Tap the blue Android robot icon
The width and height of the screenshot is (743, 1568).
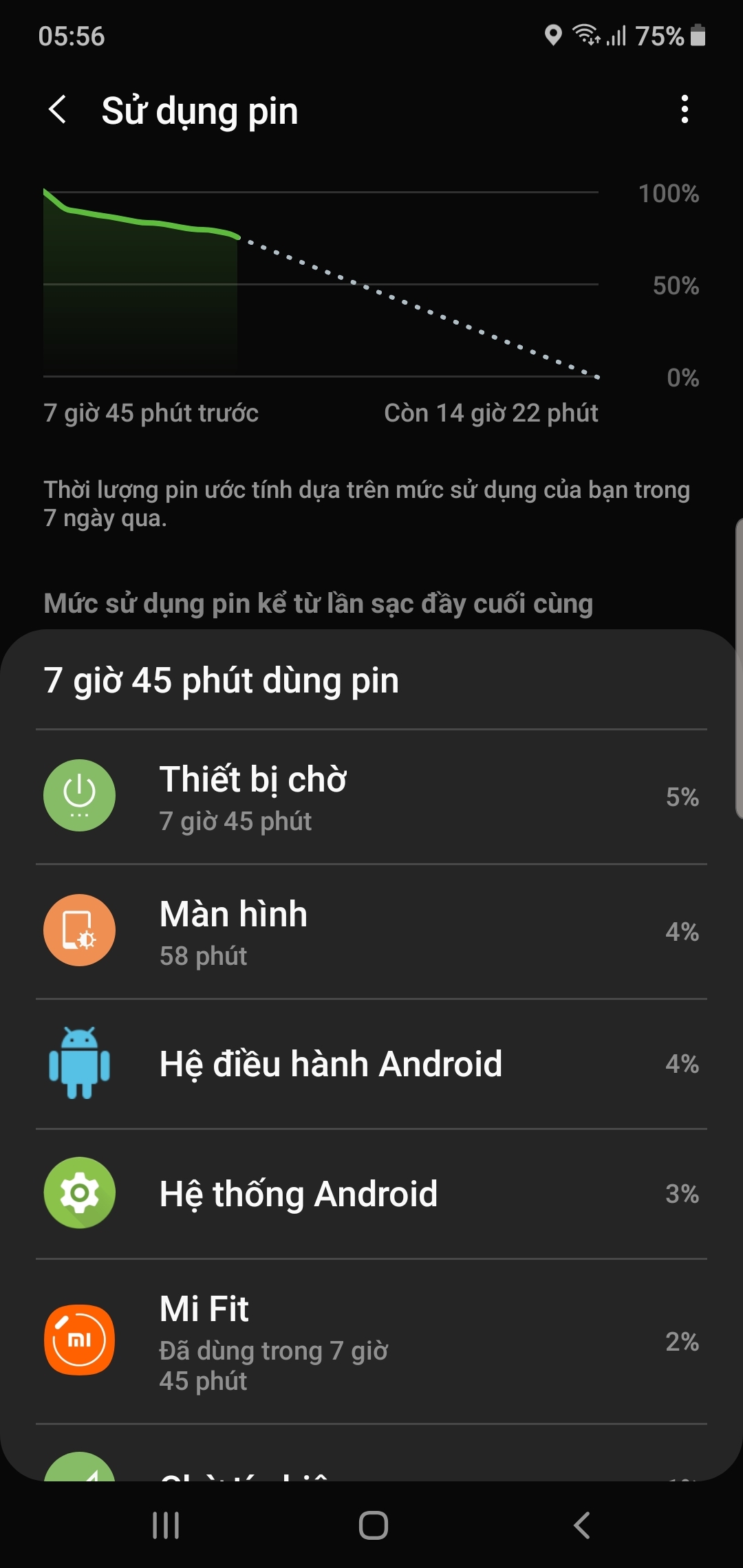79,1063
